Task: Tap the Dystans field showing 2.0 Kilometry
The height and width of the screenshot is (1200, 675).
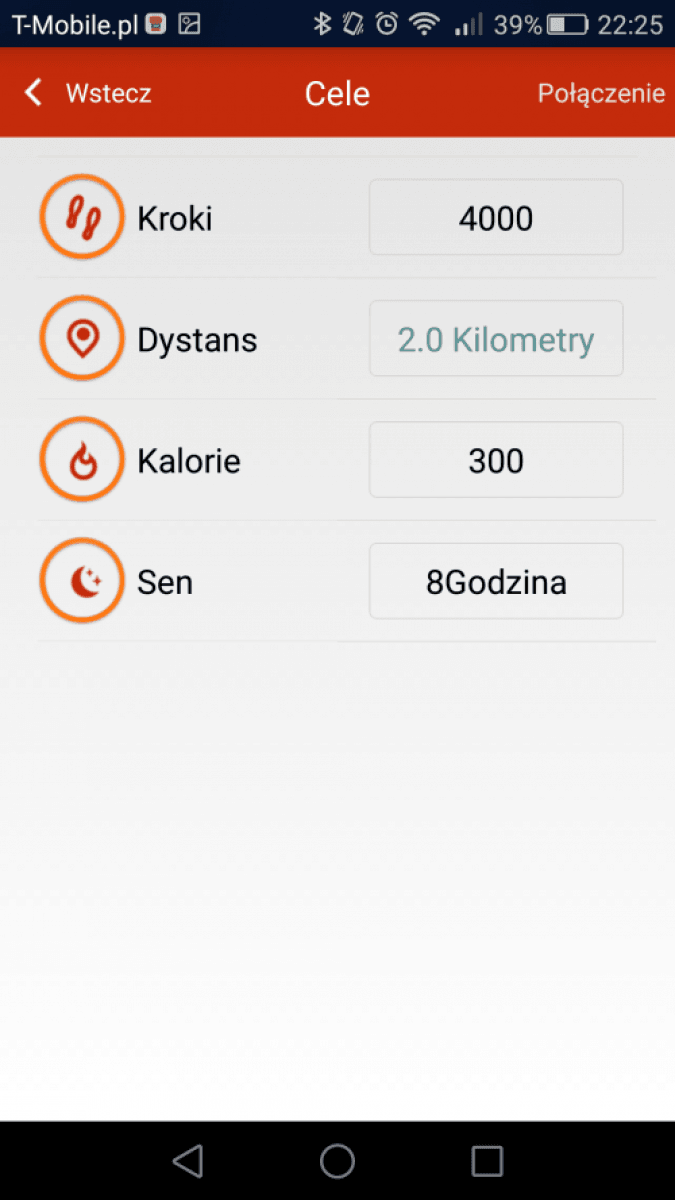Action: pos(496,339)
